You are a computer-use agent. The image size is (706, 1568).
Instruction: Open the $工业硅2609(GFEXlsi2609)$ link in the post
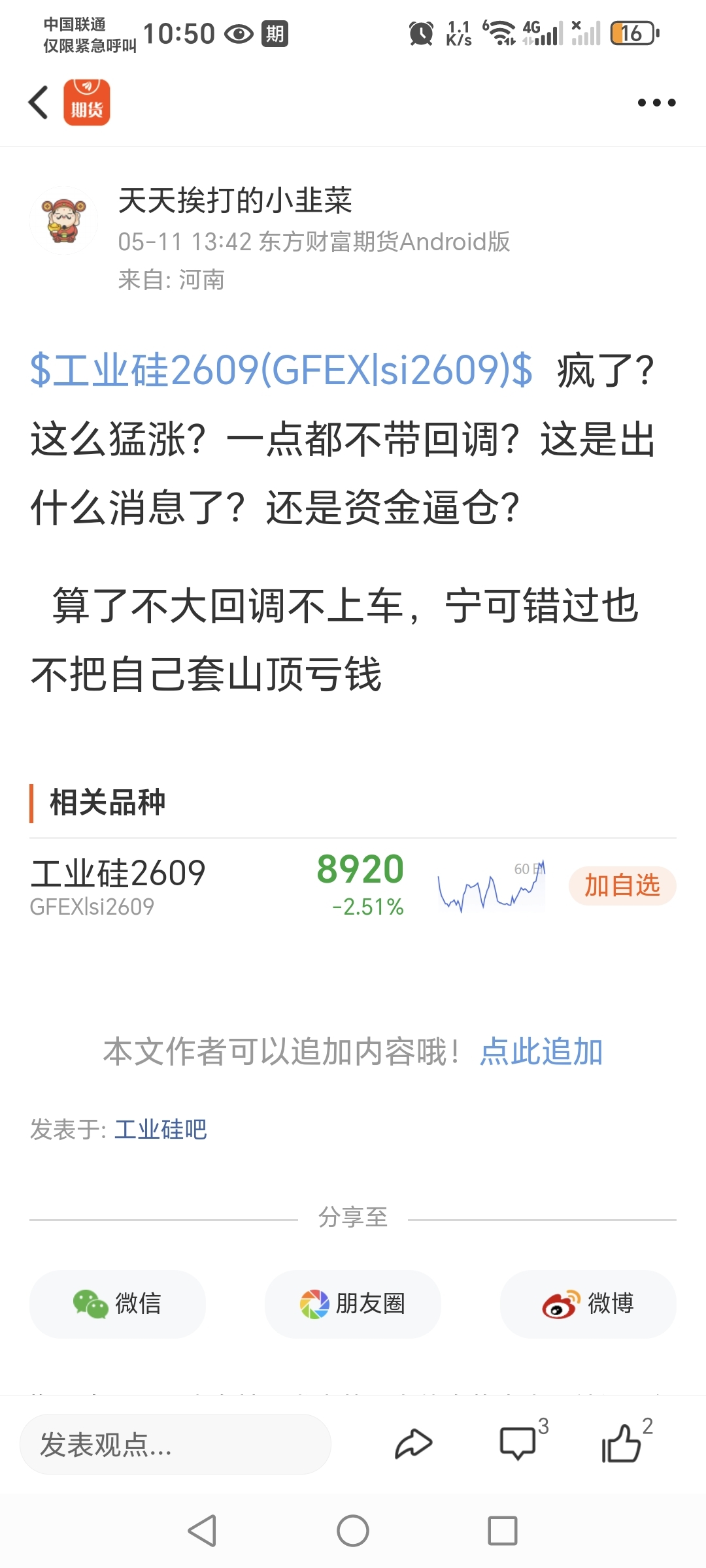281,370
